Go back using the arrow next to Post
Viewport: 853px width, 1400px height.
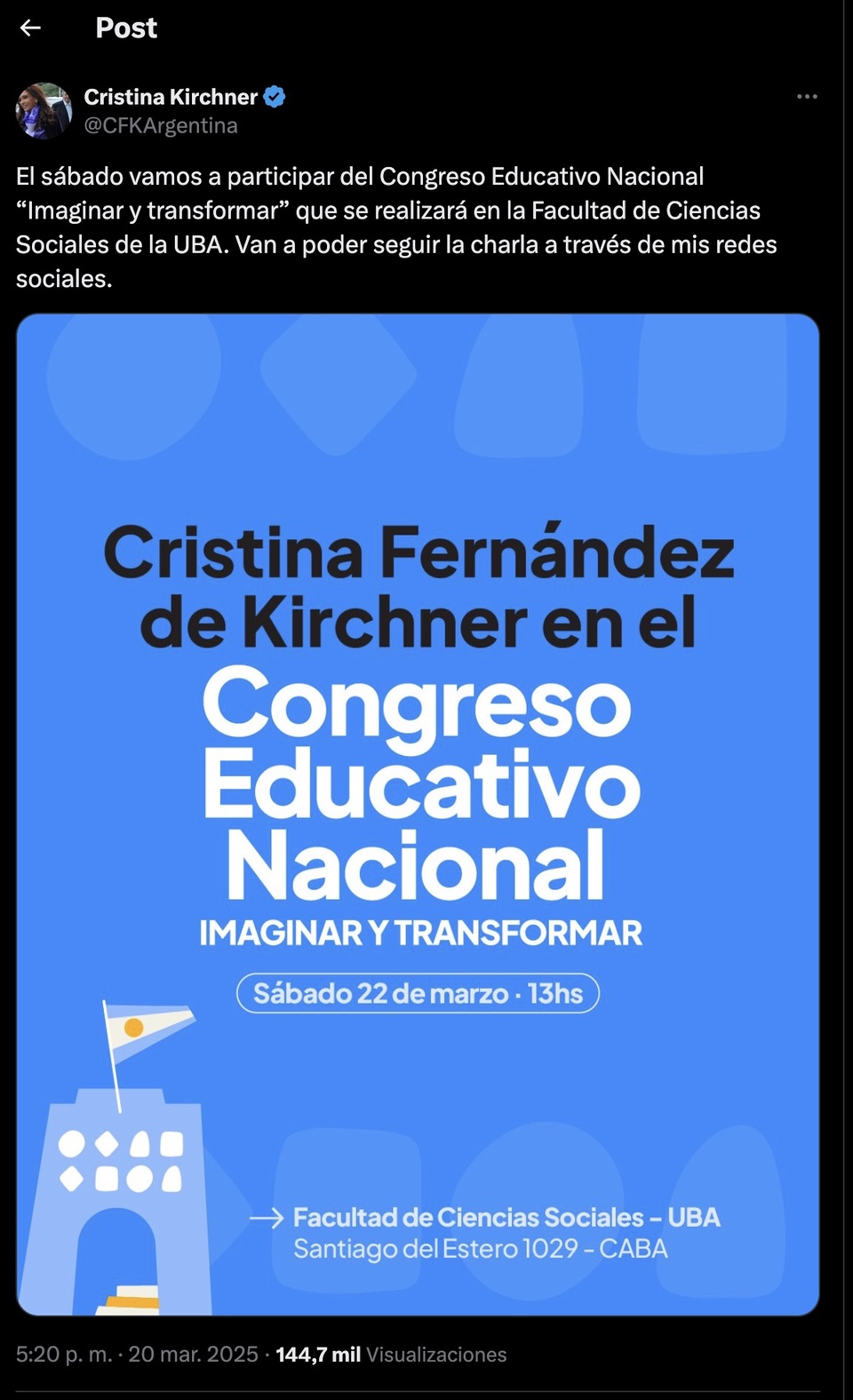point(30,28)
